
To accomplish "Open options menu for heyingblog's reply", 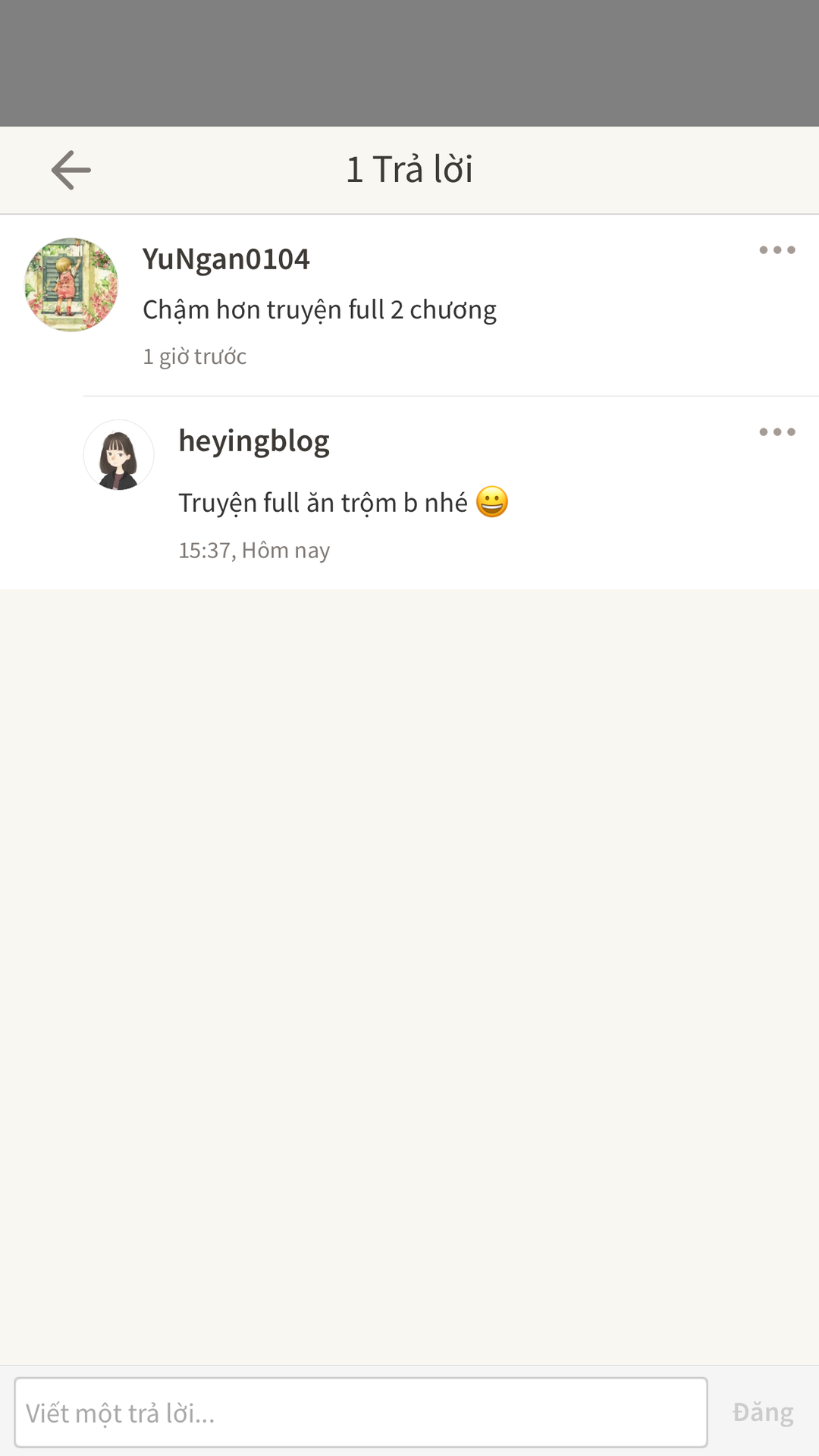I will [x=777, y=432].
